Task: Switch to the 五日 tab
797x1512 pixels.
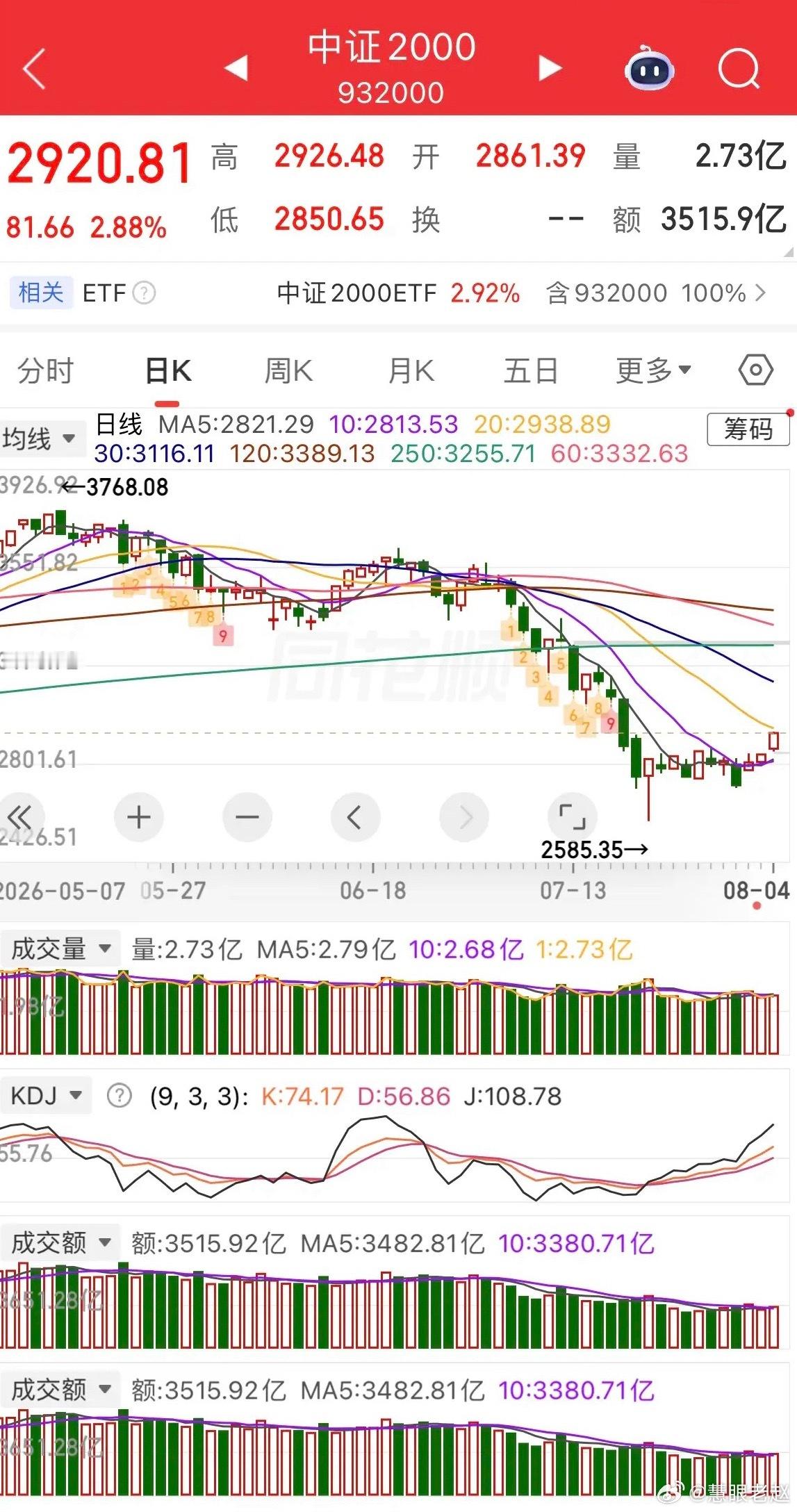Action: tap(531, 371)
